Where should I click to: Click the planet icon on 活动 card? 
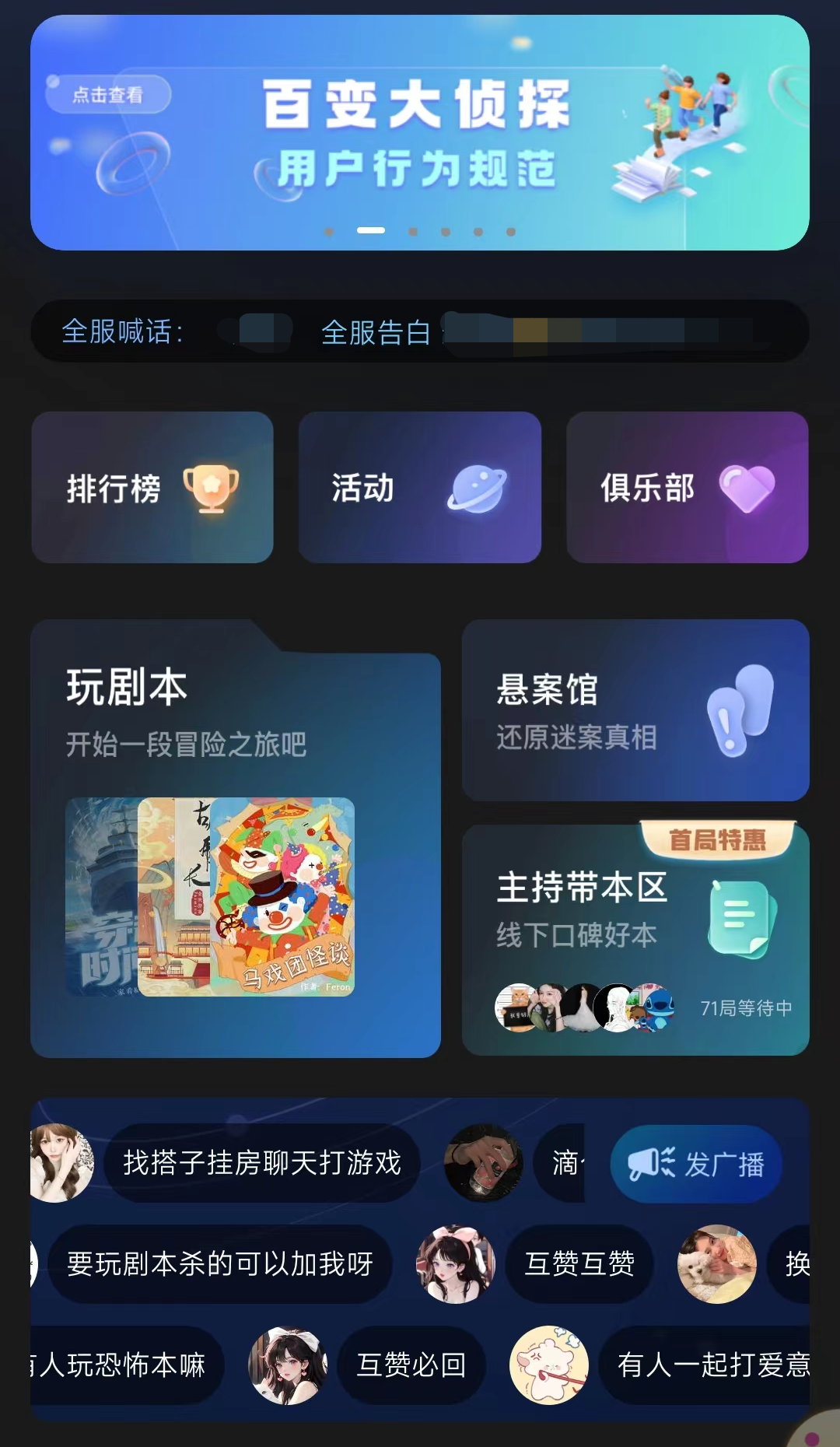[x=478, y=484]
